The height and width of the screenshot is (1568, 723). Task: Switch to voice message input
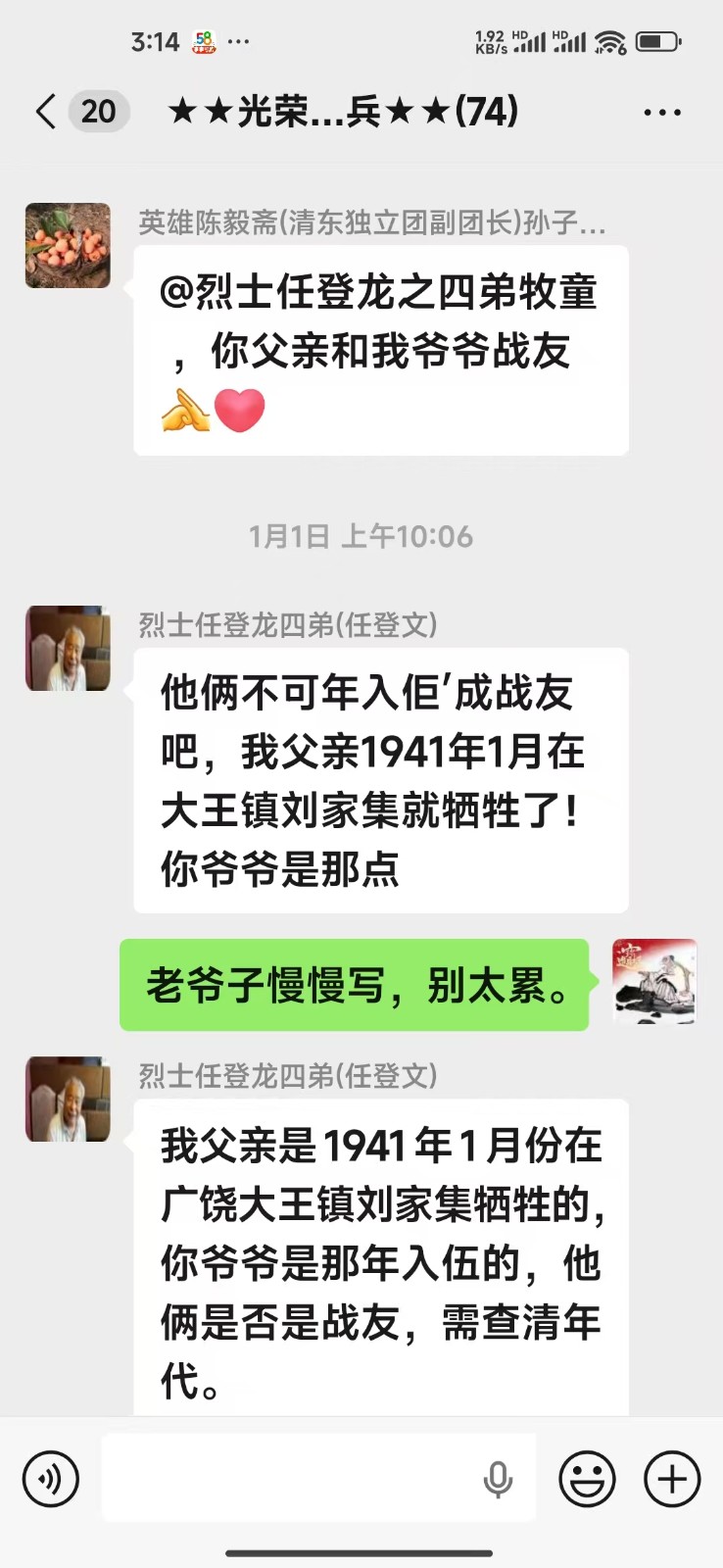50,1478
